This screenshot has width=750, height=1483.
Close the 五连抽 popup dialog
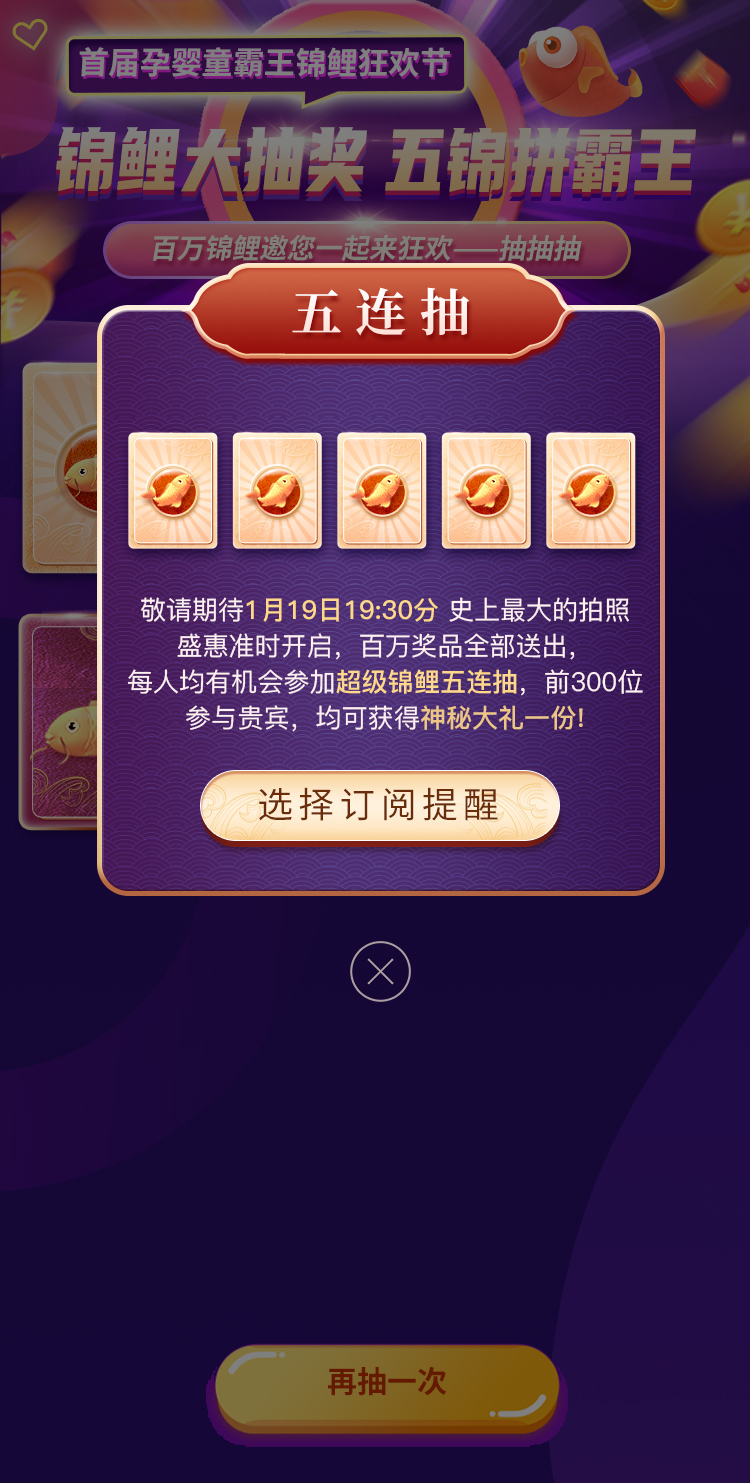[380, 971]
